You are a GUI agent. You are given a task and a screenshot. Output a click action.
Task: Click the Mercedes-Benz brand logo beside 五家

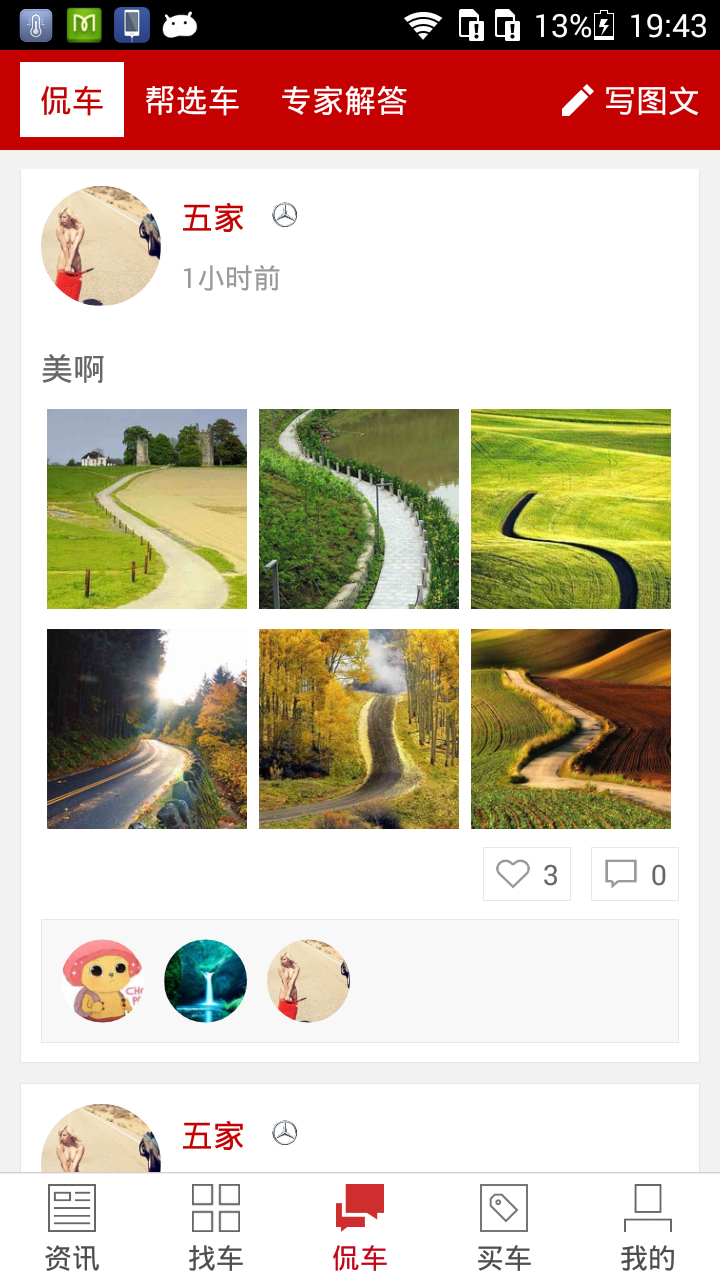tap(285, 215)
